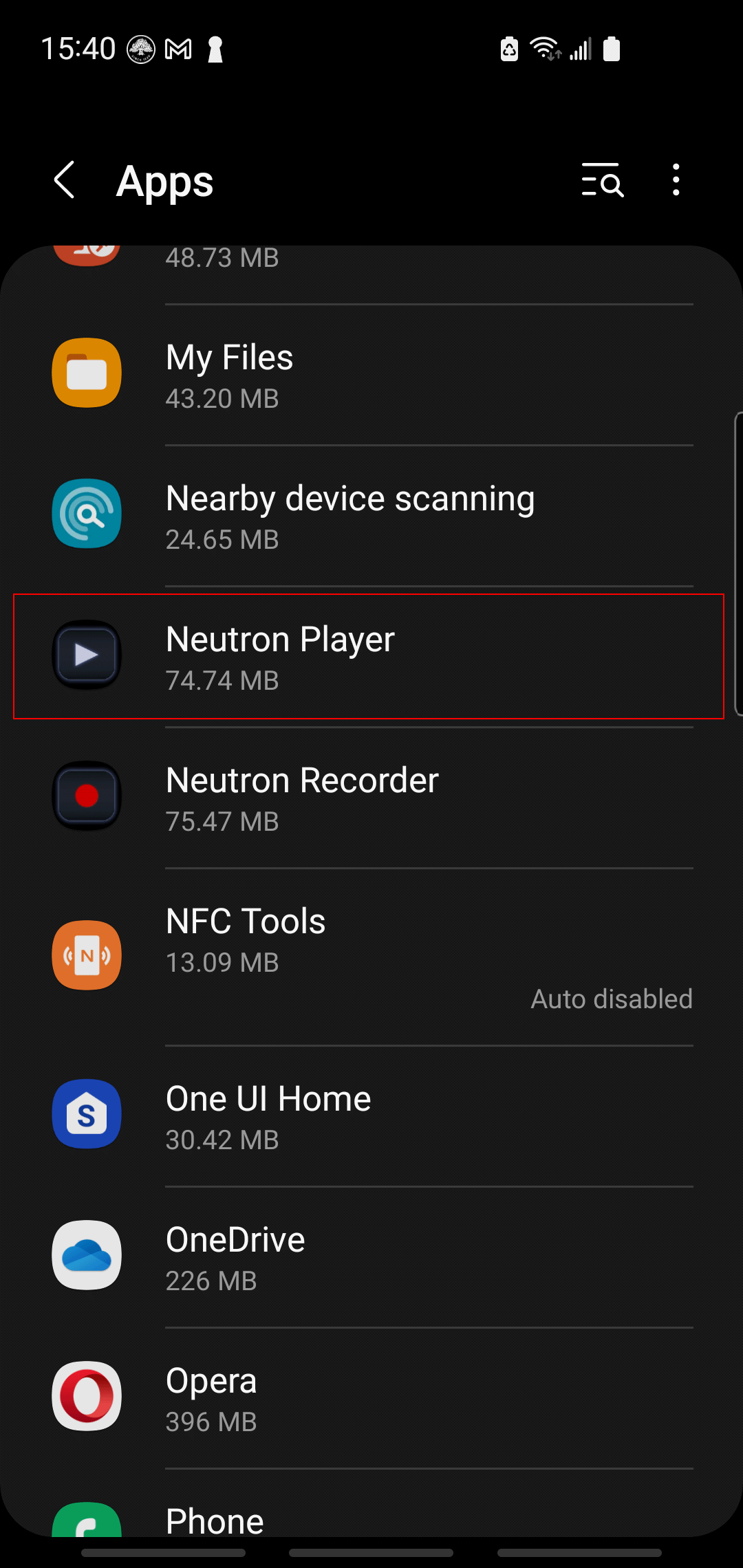Viewport: 743px width, 1568px height.
Task: Open the filter and search apps icon
Action: 602,180
